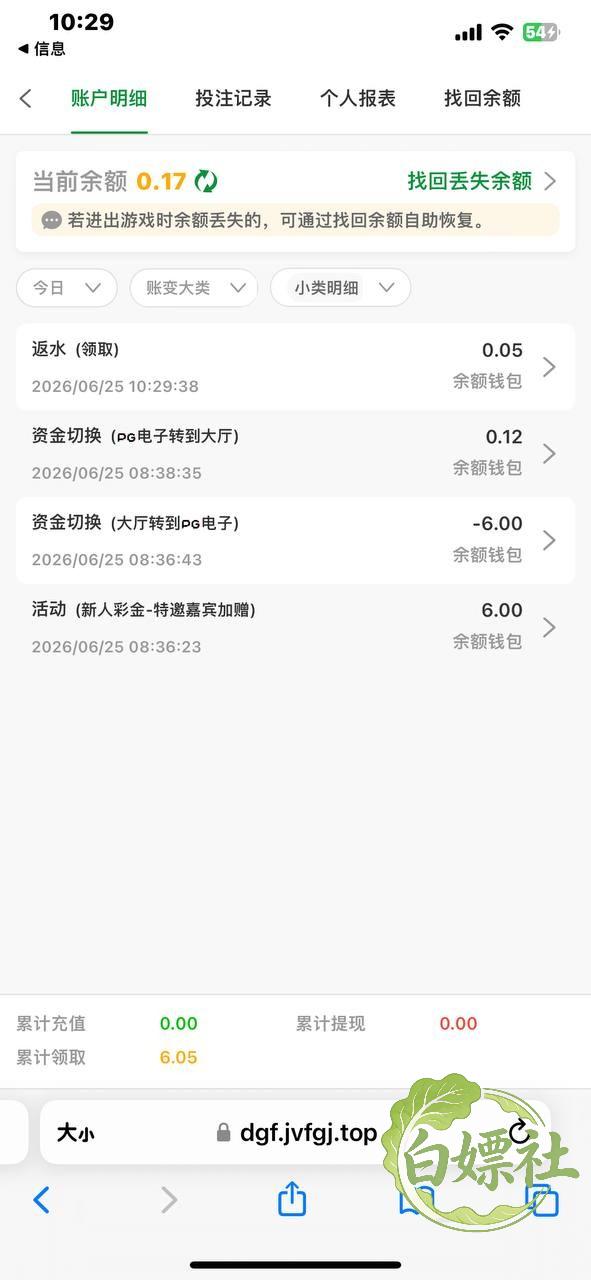Viewport: 591px width, 1280px height.
Task: Open 找回丢失余额 link
Action: coord(481,181)
